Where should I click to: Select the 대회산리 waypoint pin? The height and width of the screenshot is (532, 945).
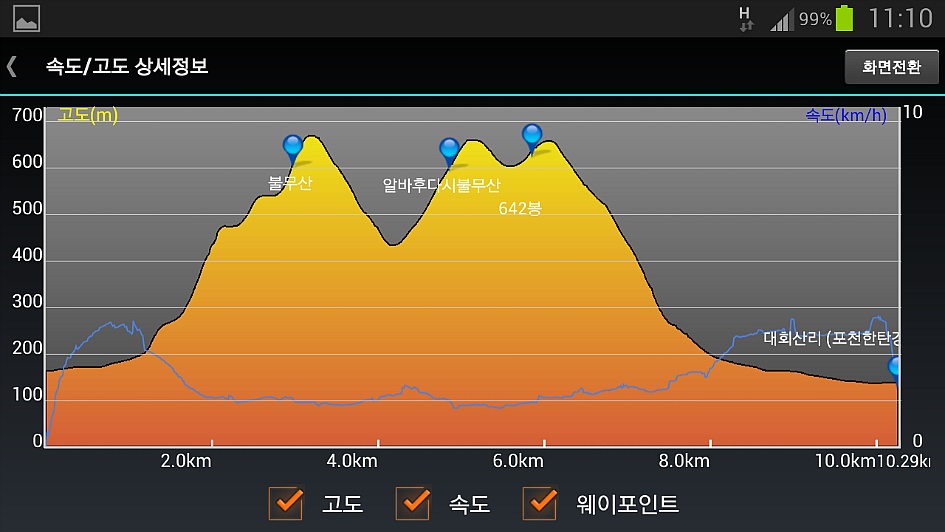(x=894, y=370)
